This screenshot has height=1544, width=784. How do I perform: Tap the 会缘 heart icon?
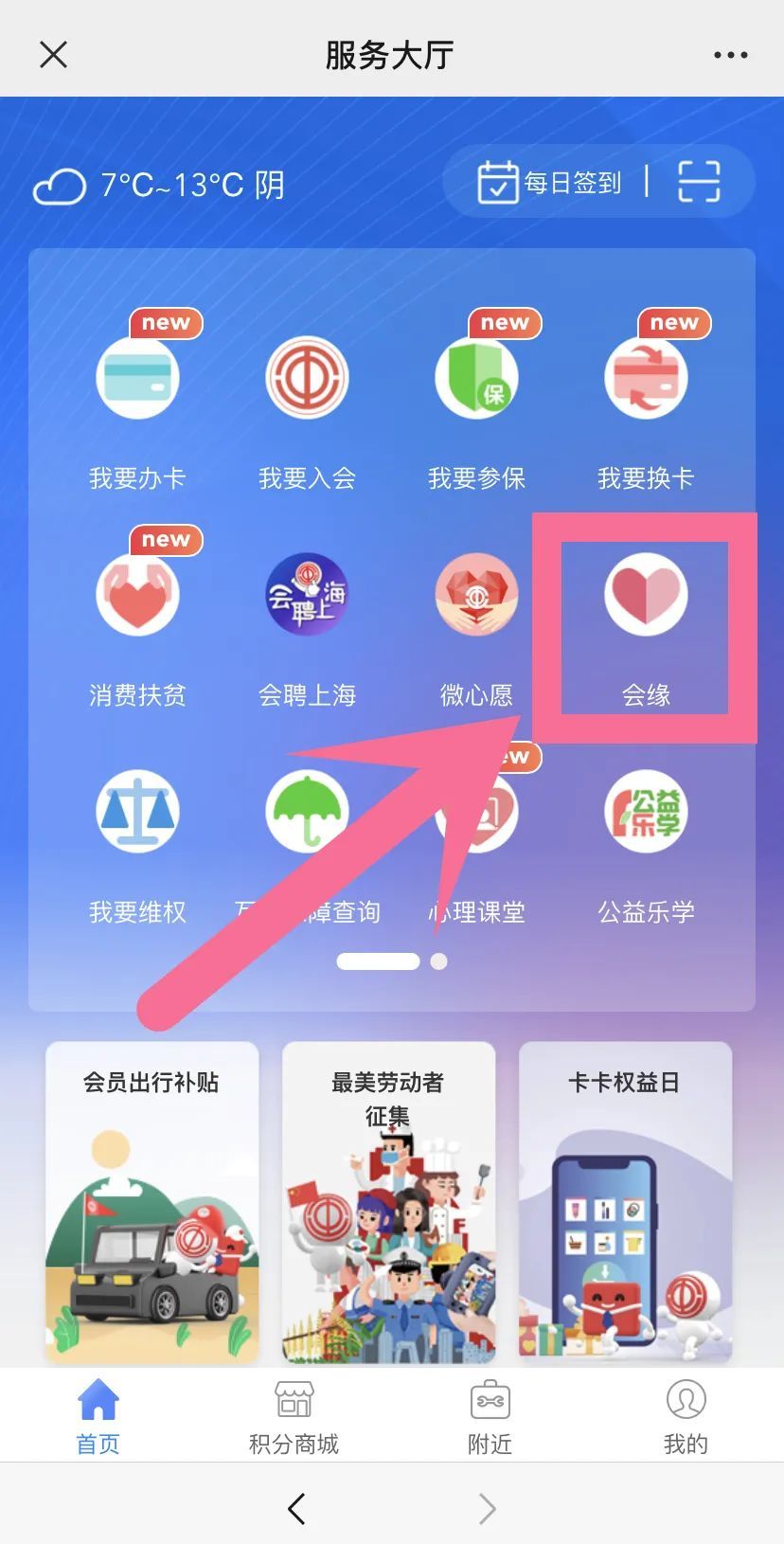coord(646,596)
